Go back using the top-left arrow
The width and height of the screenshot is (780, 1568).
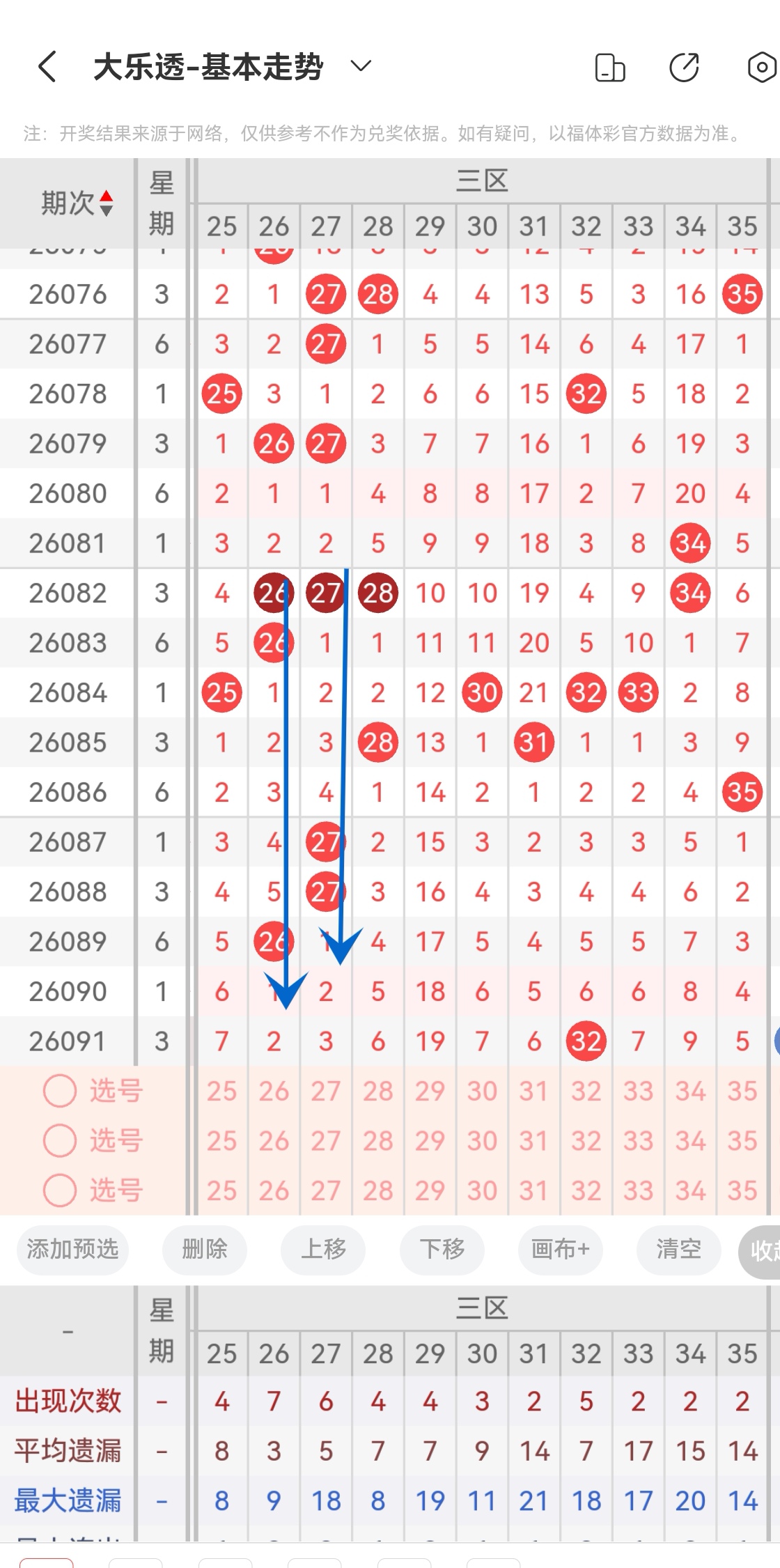point(47,67)
